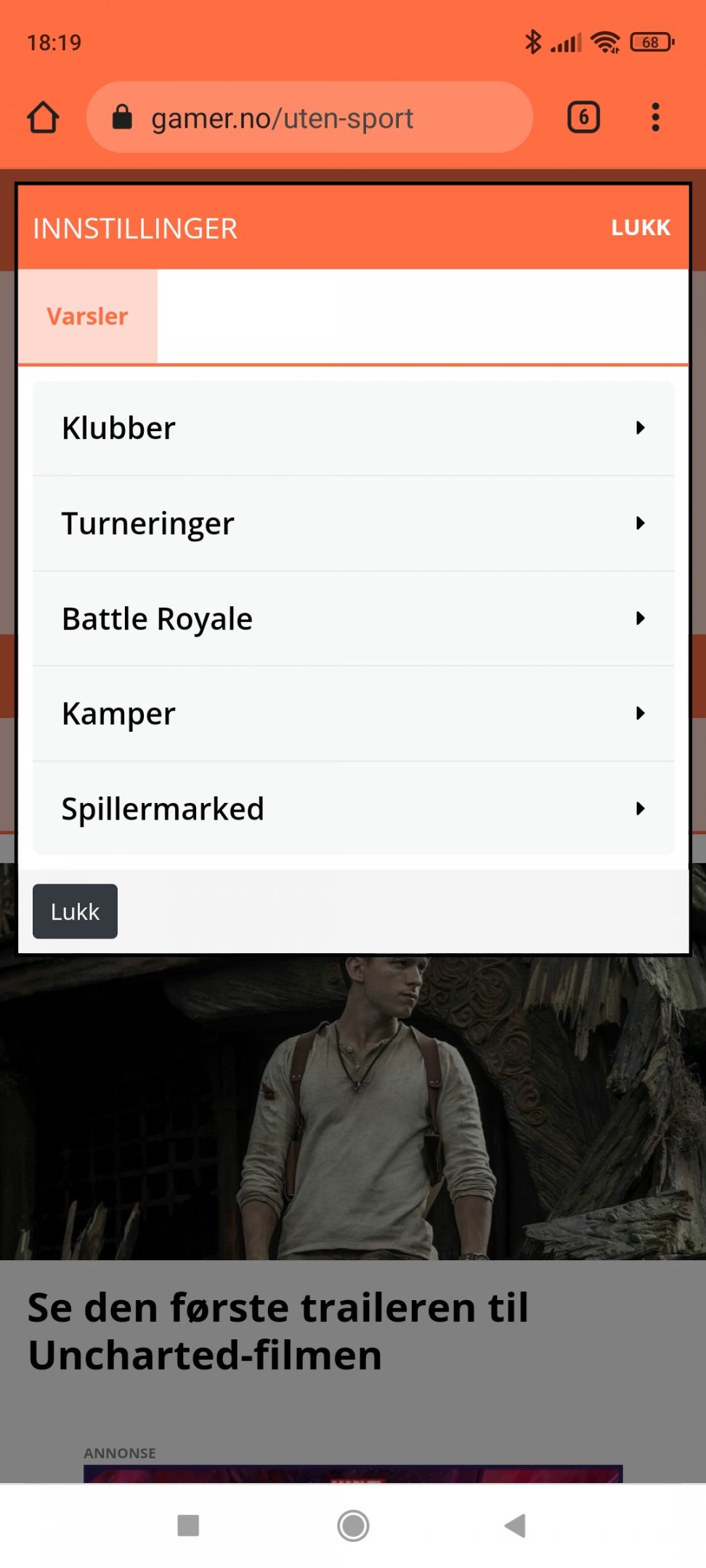Tap the gamer.no address bar
Image resolution: width=706 pixels, height=1568 pixels.
pyautogui.click(x=309, y=118)
